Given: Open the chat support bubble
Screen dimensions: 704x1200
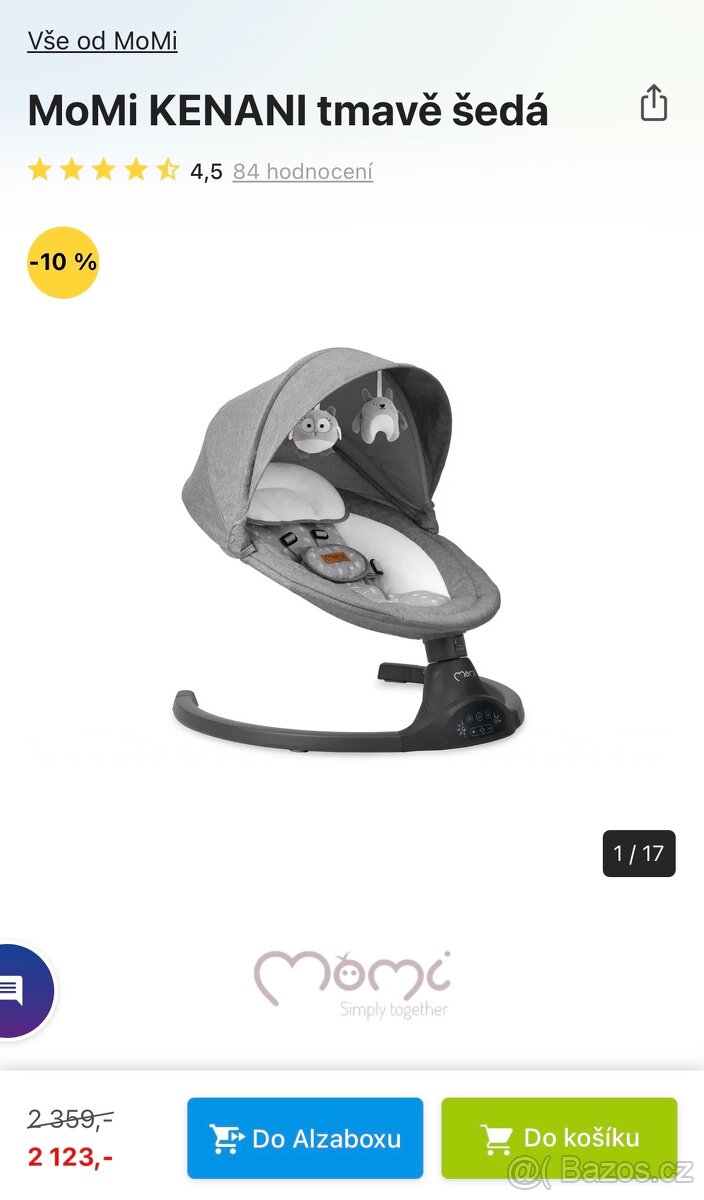Looking at the screenshot, I should (x=16, y=990).
